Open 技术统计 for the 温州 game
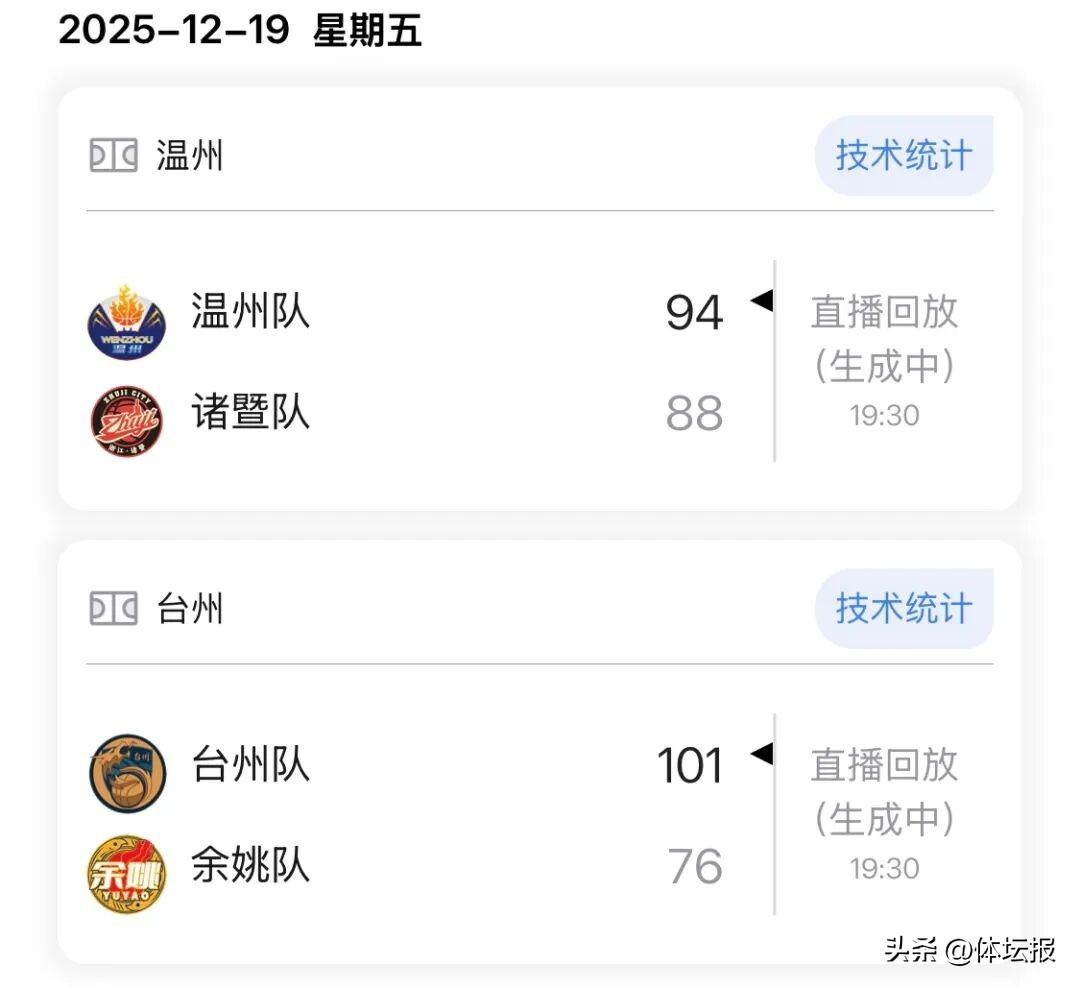Viewport: 1080px width, 988px height. (903, 156)
